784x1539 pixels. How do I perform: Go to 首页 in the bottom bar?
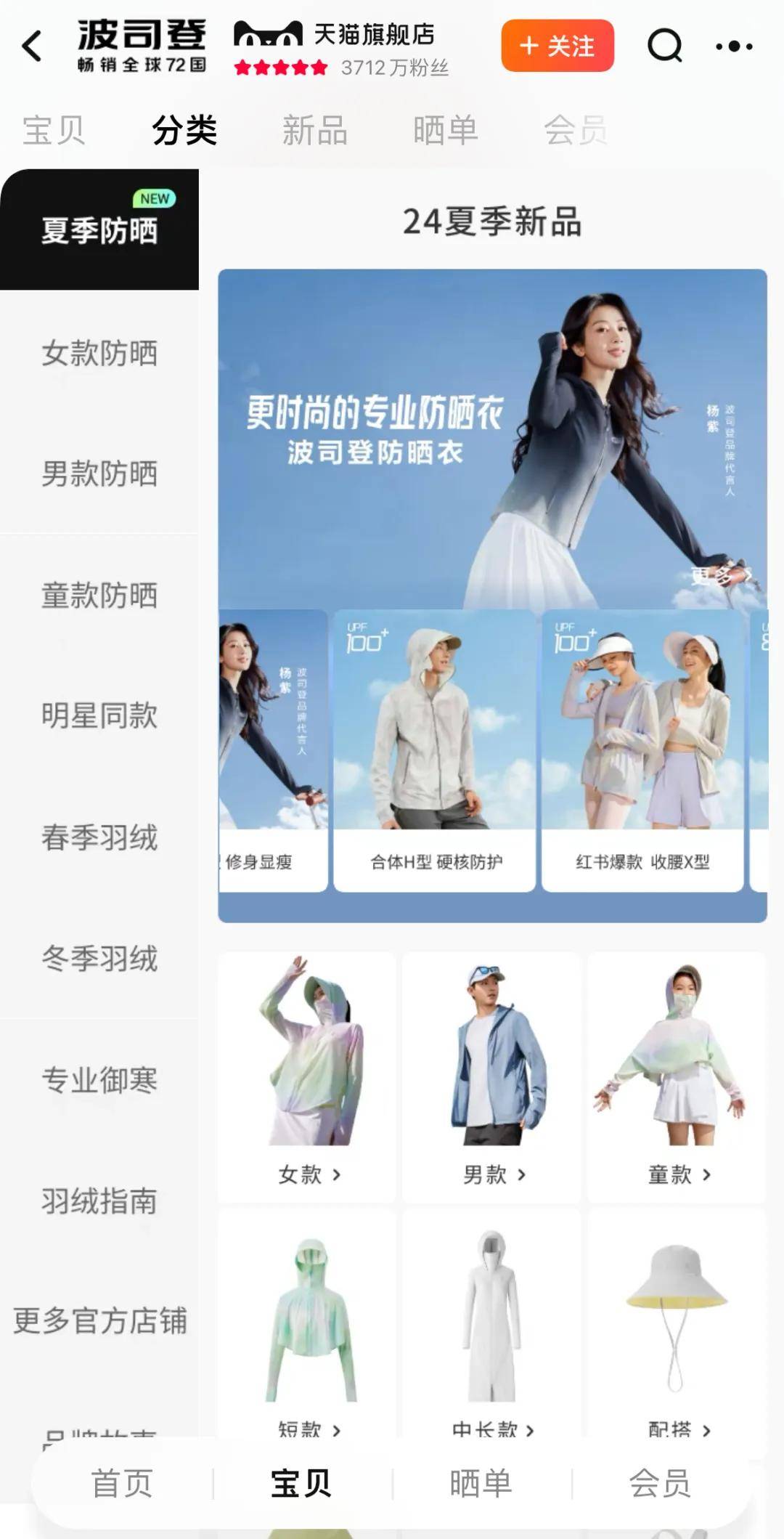pos(121,1482)
